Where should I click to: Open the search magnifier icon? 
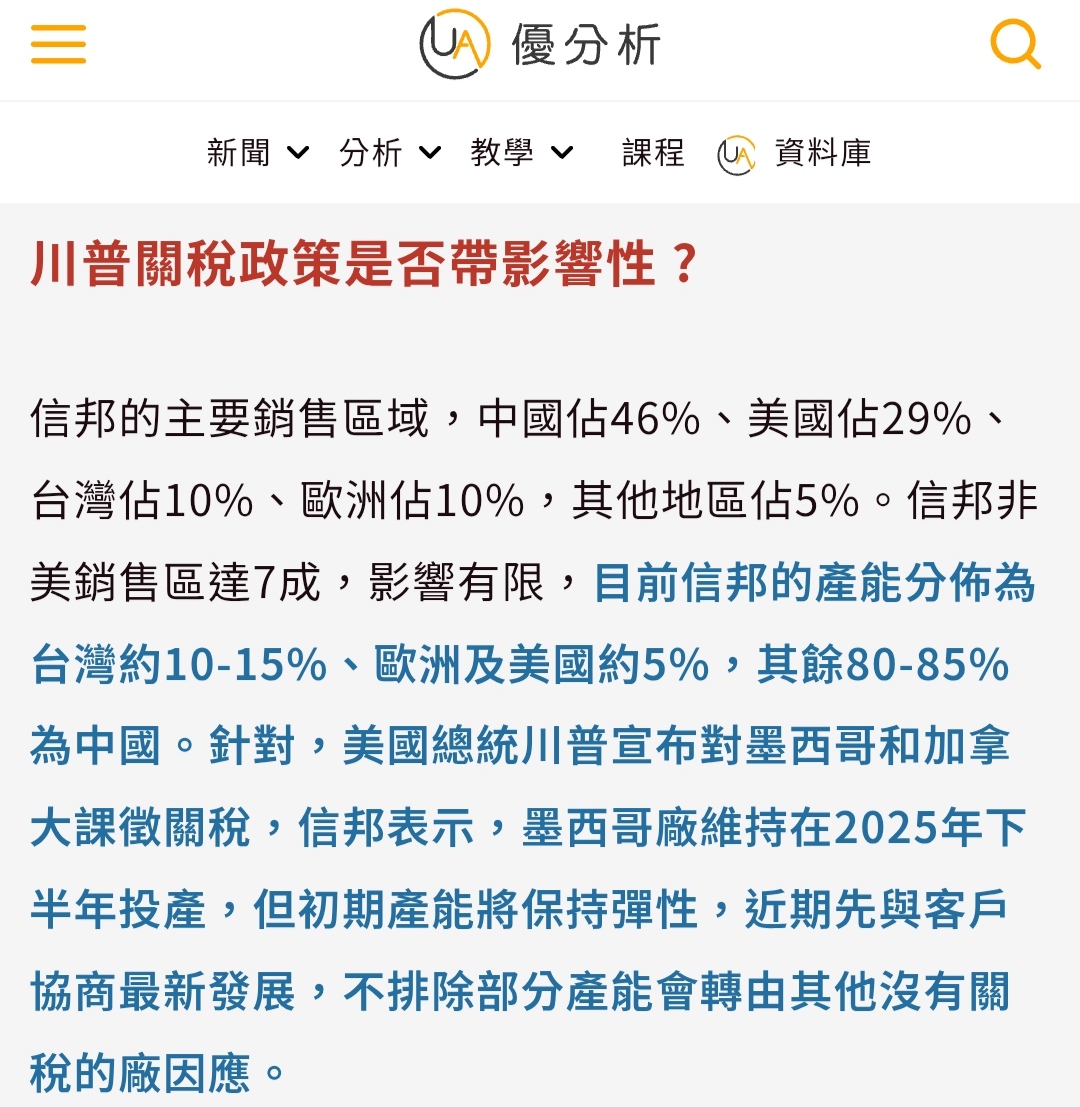pyautogui.click(x=1015, y=45)
